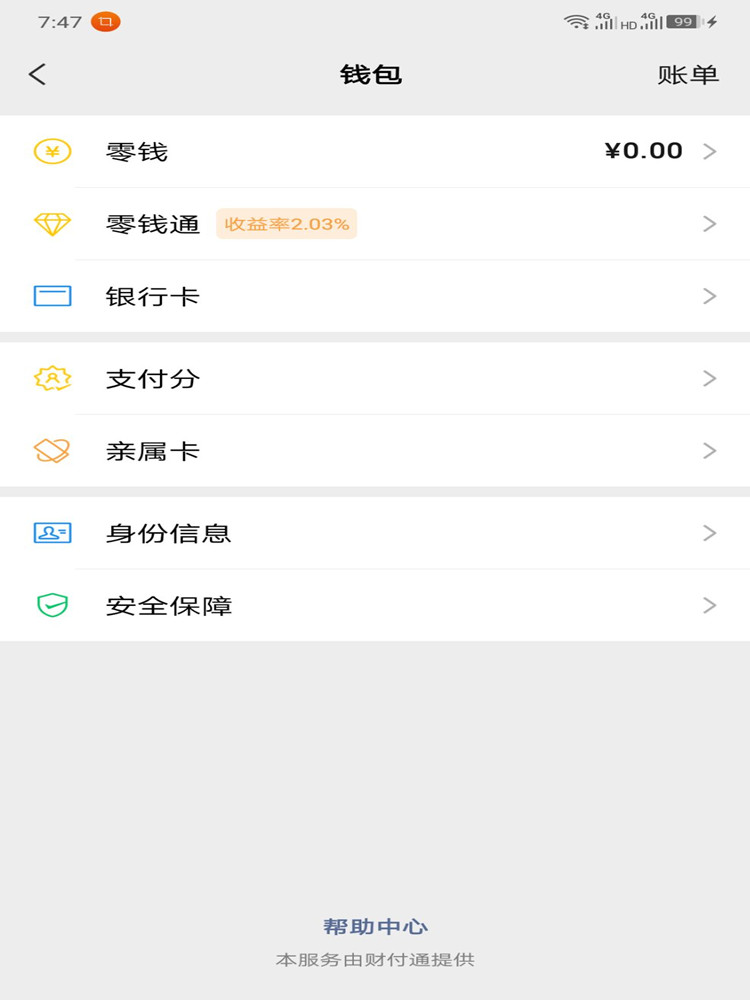Screen dimensions: 750x1000
Task: Tap the back arrow at top left
Action: [x=38, y=74]
